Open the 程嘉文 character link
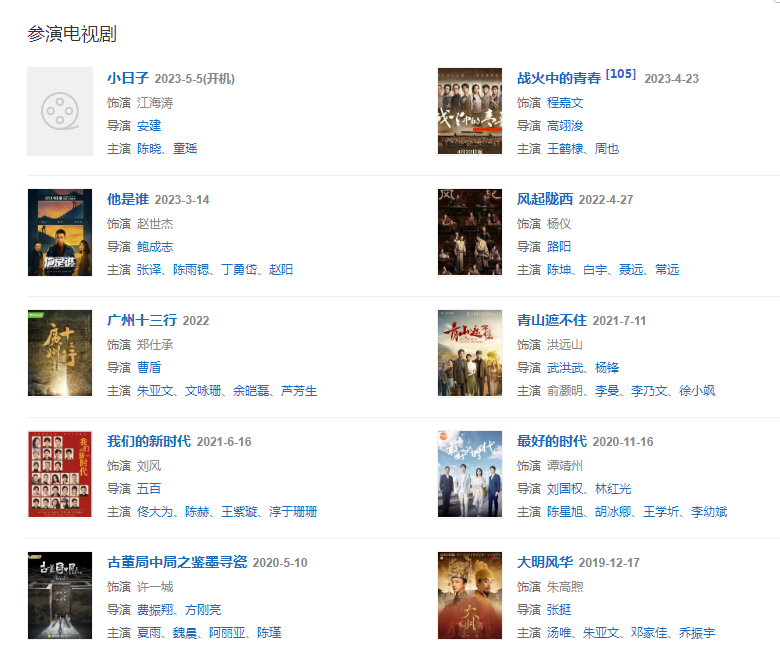The width and height of the screenshot is (780, 652). coord(565,102)
